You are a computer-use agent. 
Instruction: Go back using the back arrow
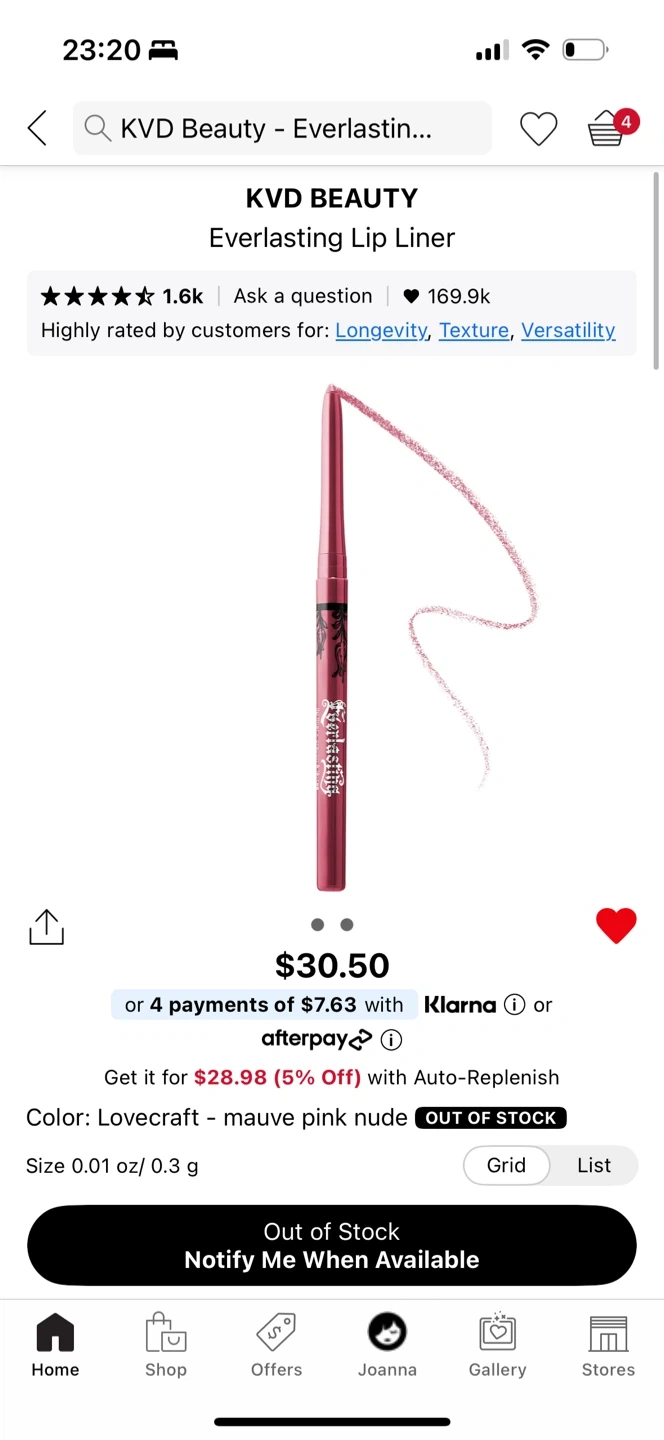tap(37, 128)
